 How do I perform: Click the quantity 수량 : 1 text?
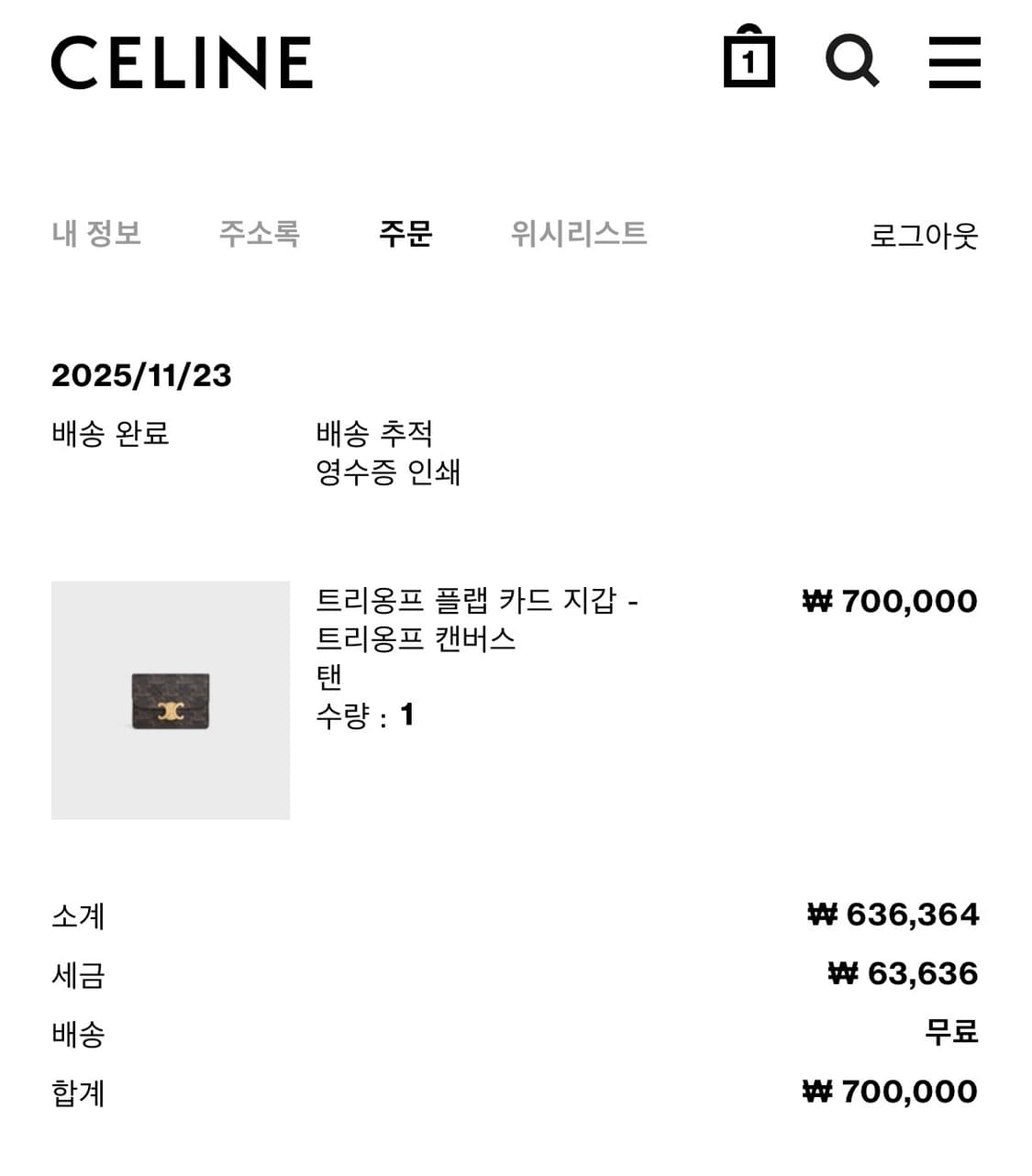(361, 716)
